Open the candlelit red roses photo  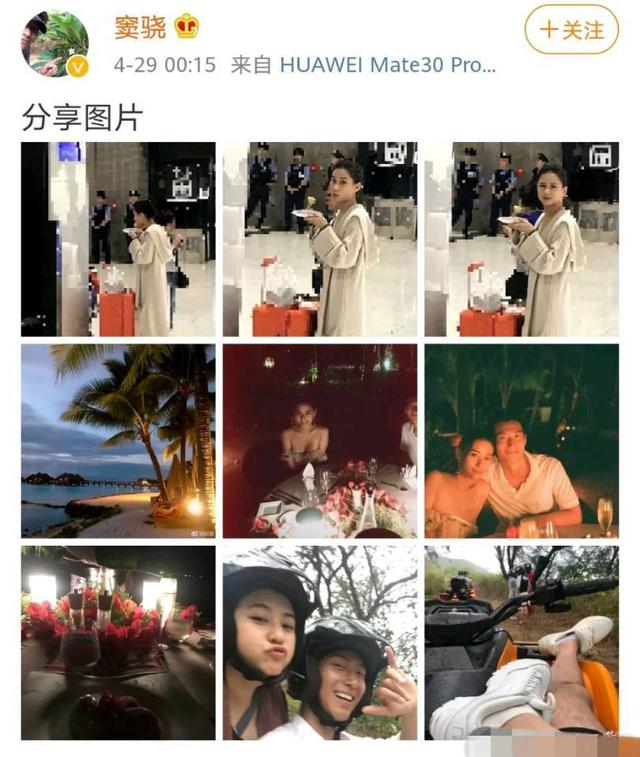[118, 642]
